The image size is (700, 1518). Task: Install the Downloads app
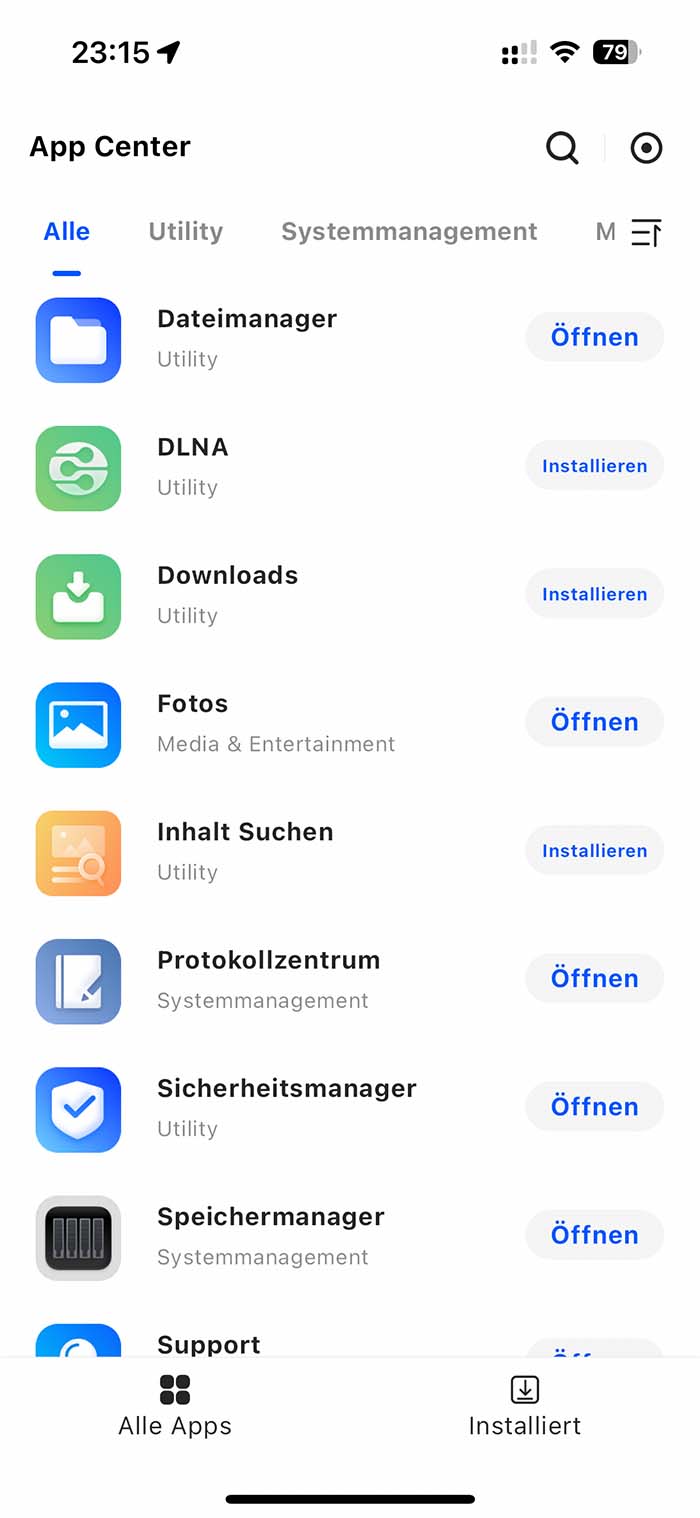594,594
